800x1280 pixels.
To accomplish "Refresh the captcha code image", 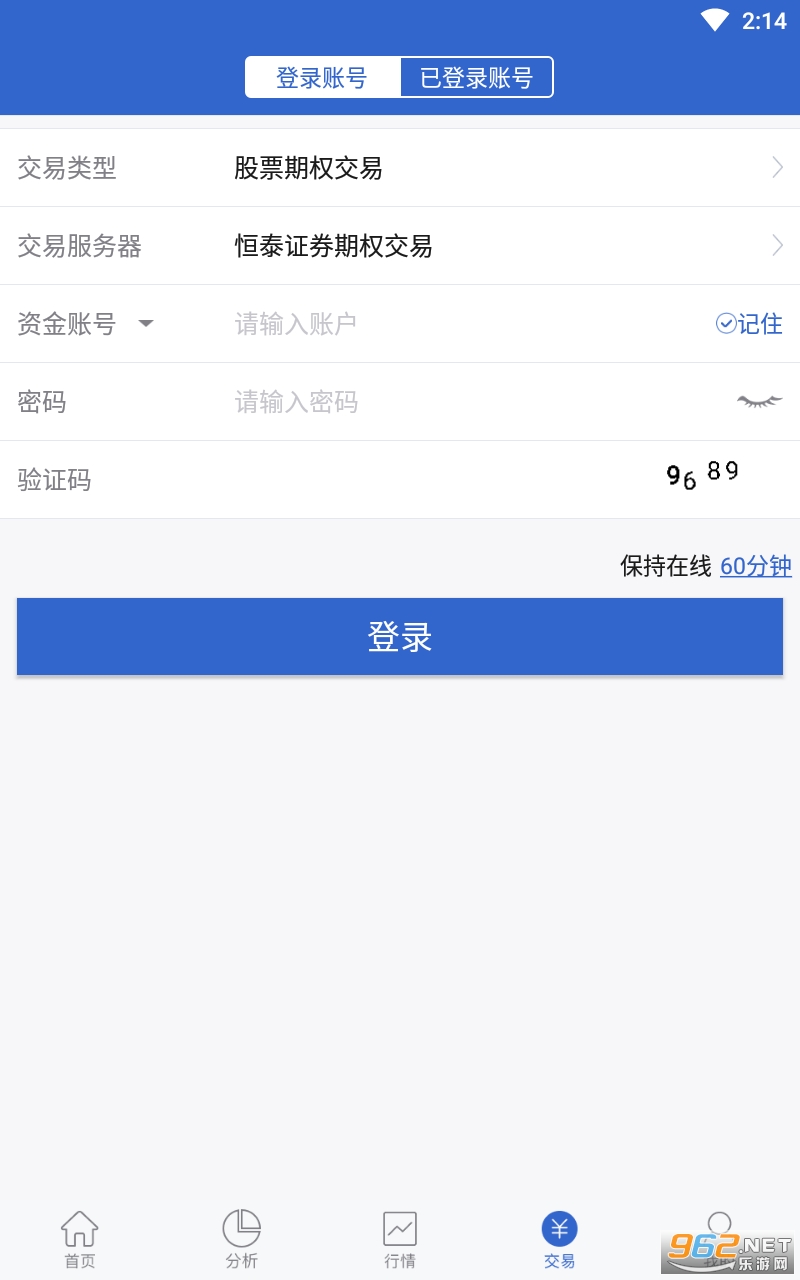I will pyautogui.click(x=703, y=474).
